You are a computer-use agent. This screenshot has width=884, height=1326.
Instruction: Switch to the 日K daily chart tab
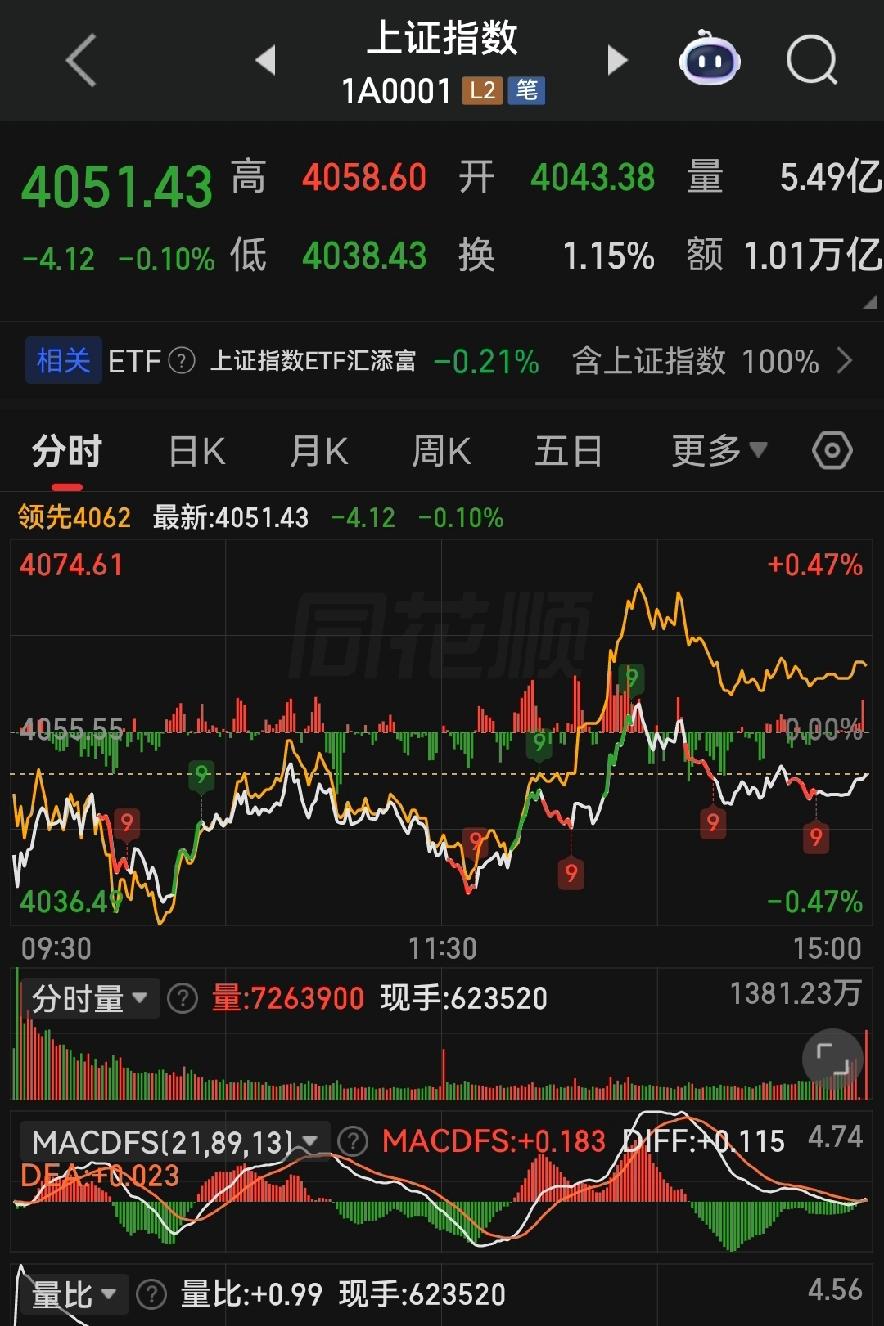[194, 451]
